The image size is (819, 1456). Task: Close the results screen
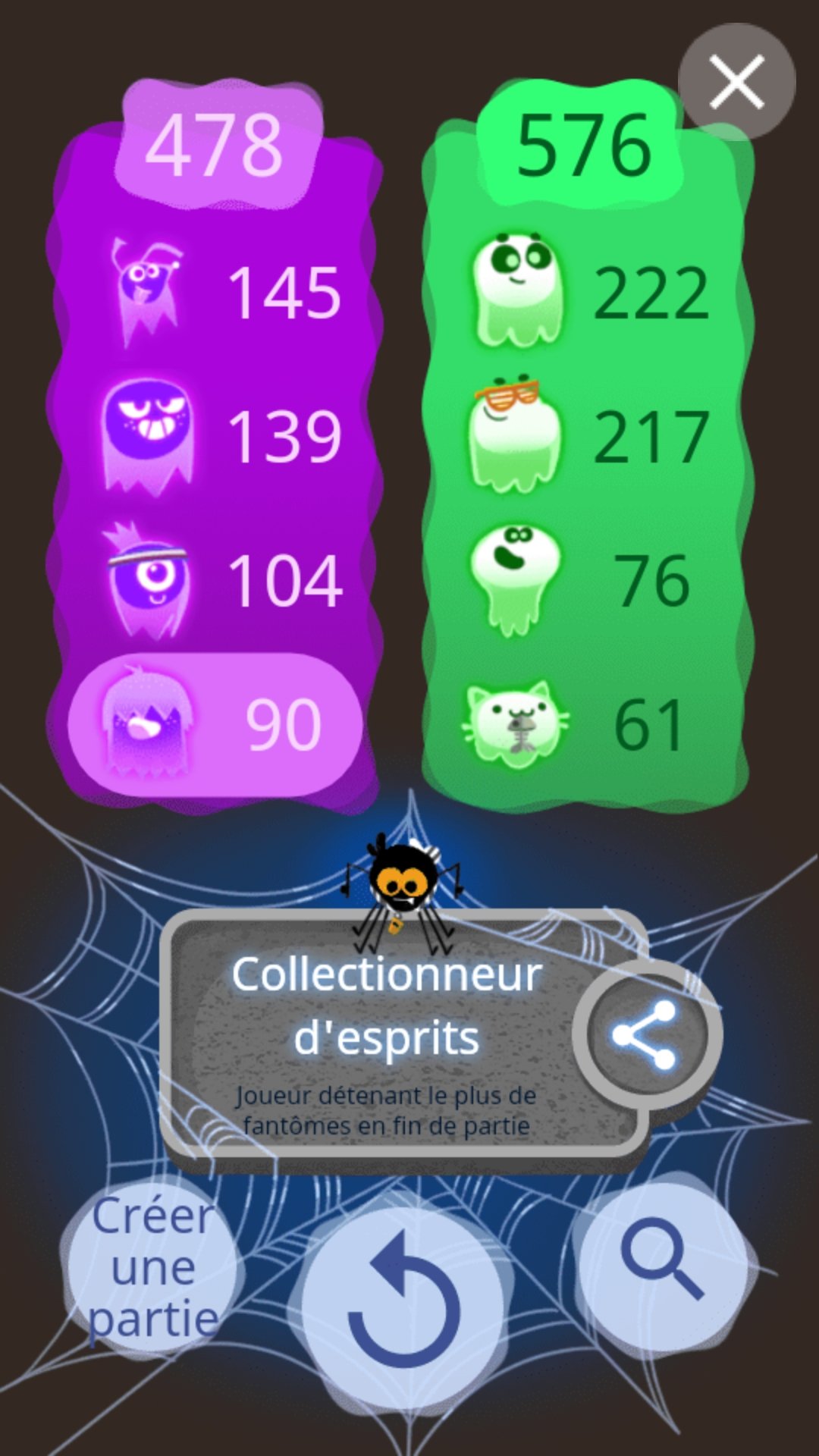736,81
